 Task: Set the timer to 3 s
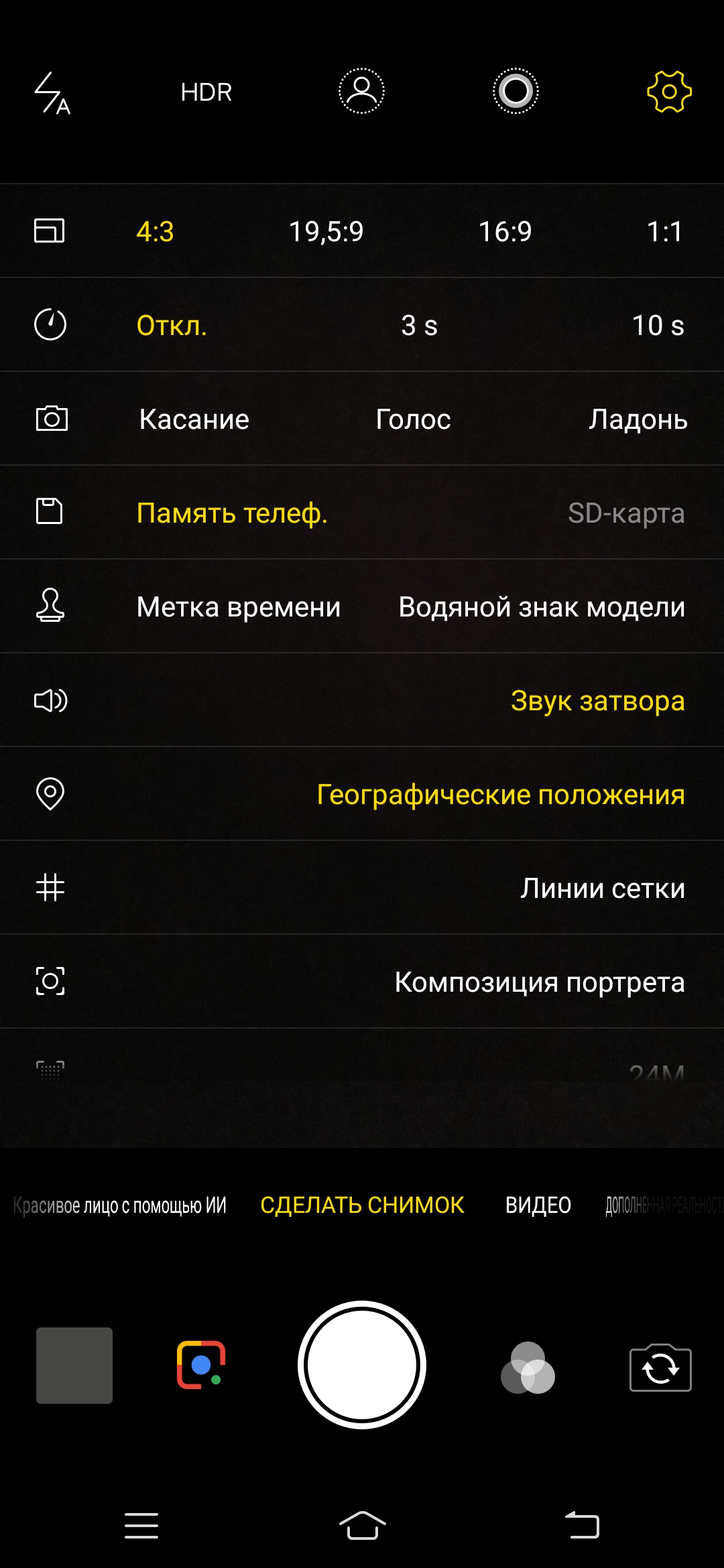click(x=419, y=326)
